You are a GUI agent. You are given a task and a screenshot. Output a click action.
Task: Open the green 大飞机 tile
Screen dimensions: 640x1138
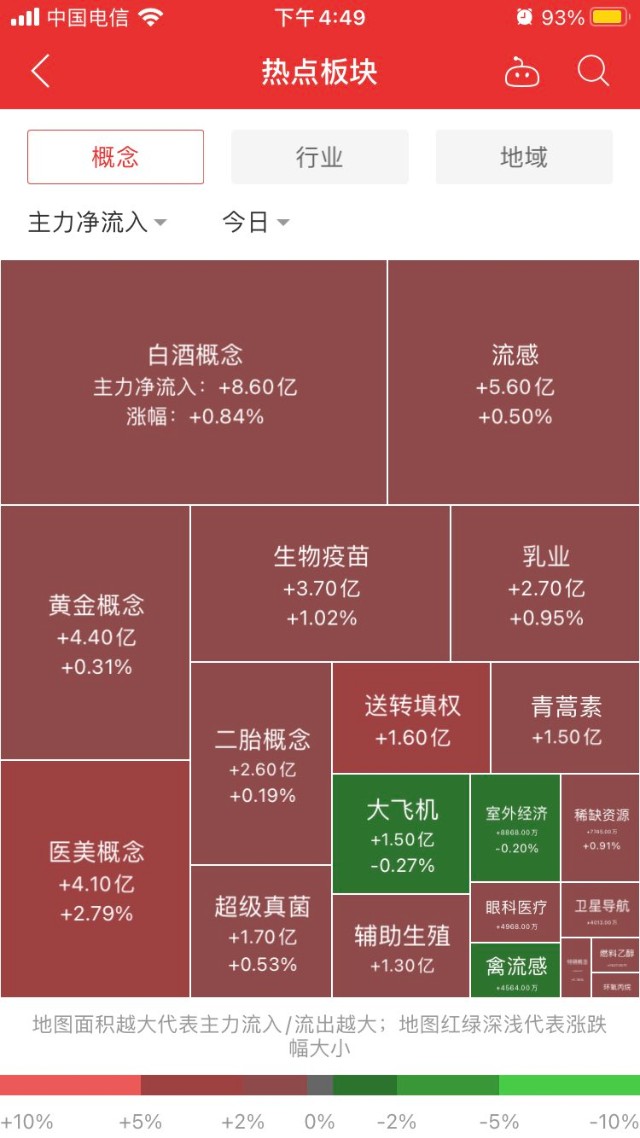401,834
